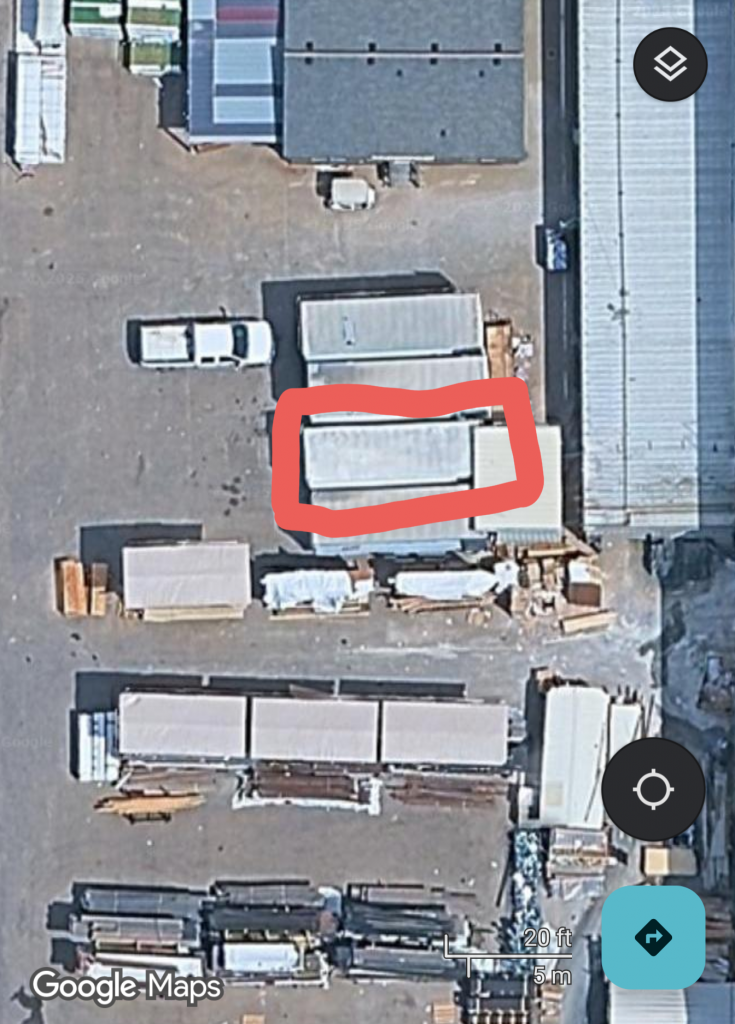Start directions with the blue arrow button
The image size is (735, 1024).
point(653,937)
